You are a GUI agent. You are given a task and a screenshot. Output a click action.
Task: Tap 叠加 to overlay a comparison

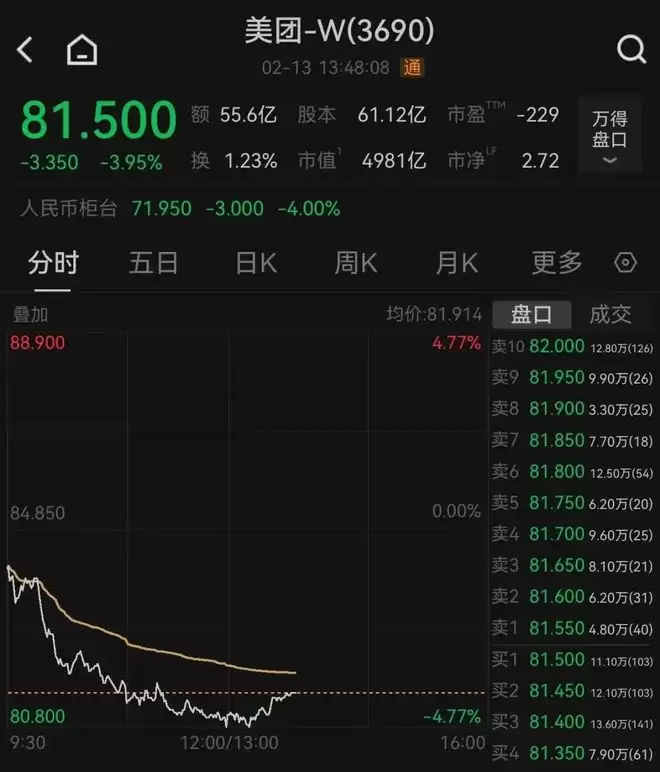coord(30,315)
